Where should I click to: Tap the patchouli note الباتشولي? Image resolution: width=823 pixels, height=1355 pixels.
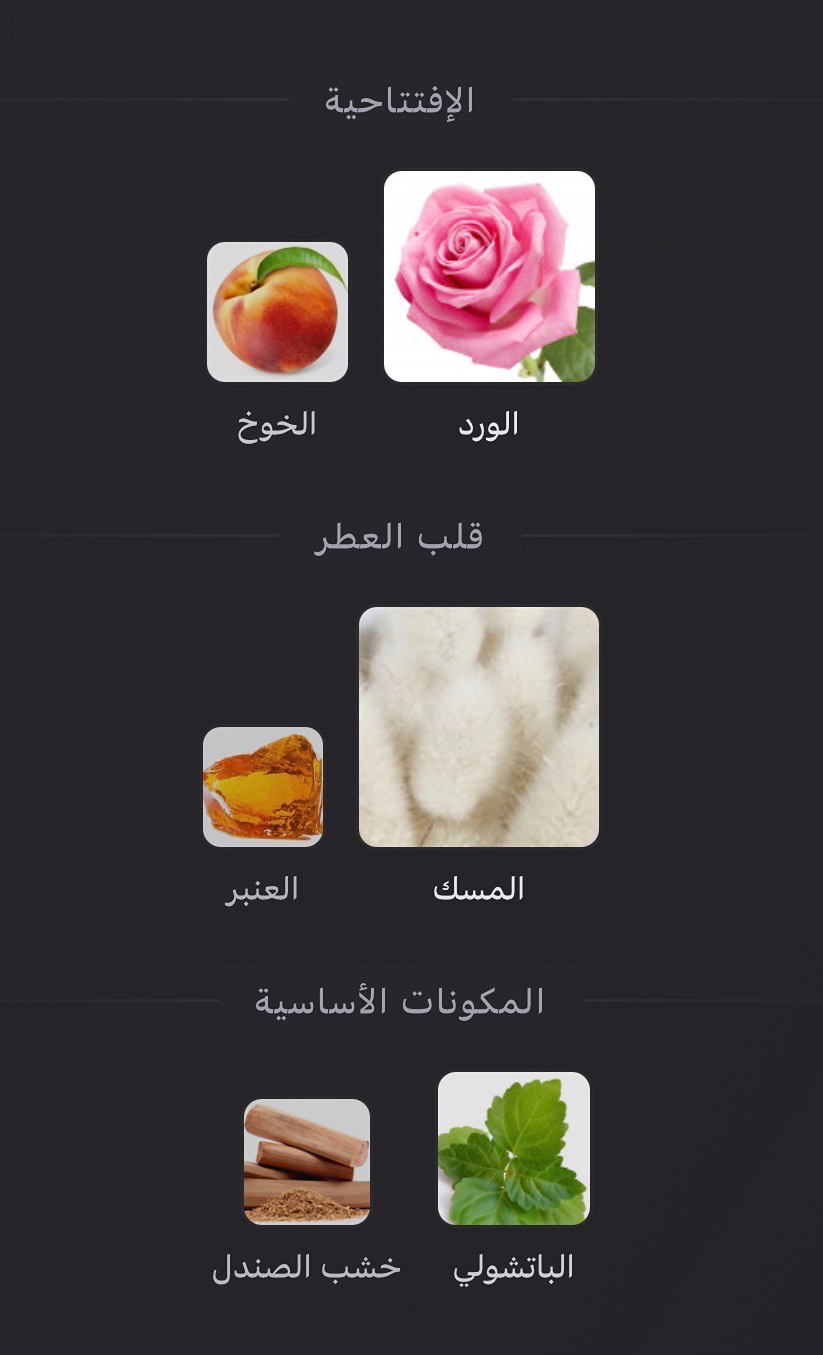coord(514,1149)
